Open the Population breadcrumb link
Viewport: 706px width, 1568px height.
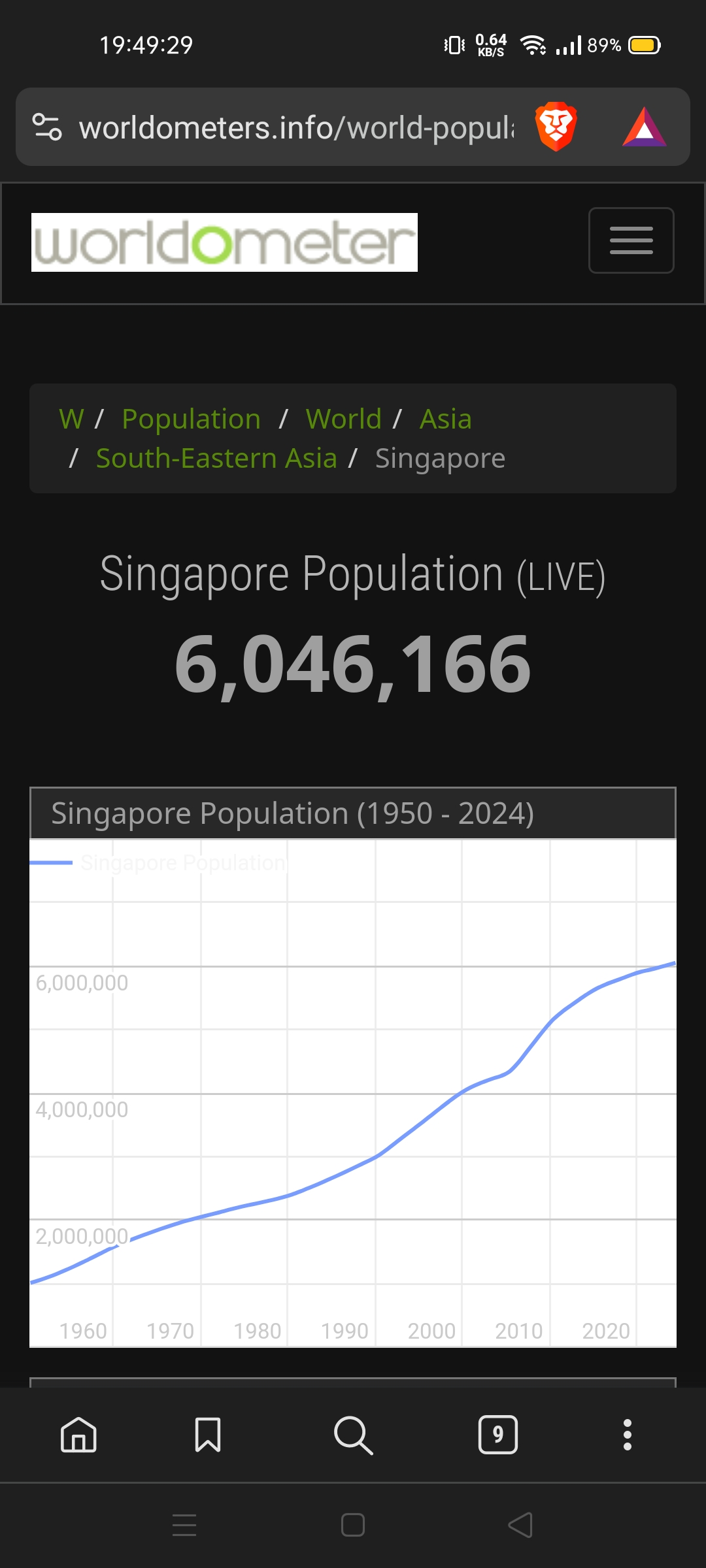tap(192, 419)
